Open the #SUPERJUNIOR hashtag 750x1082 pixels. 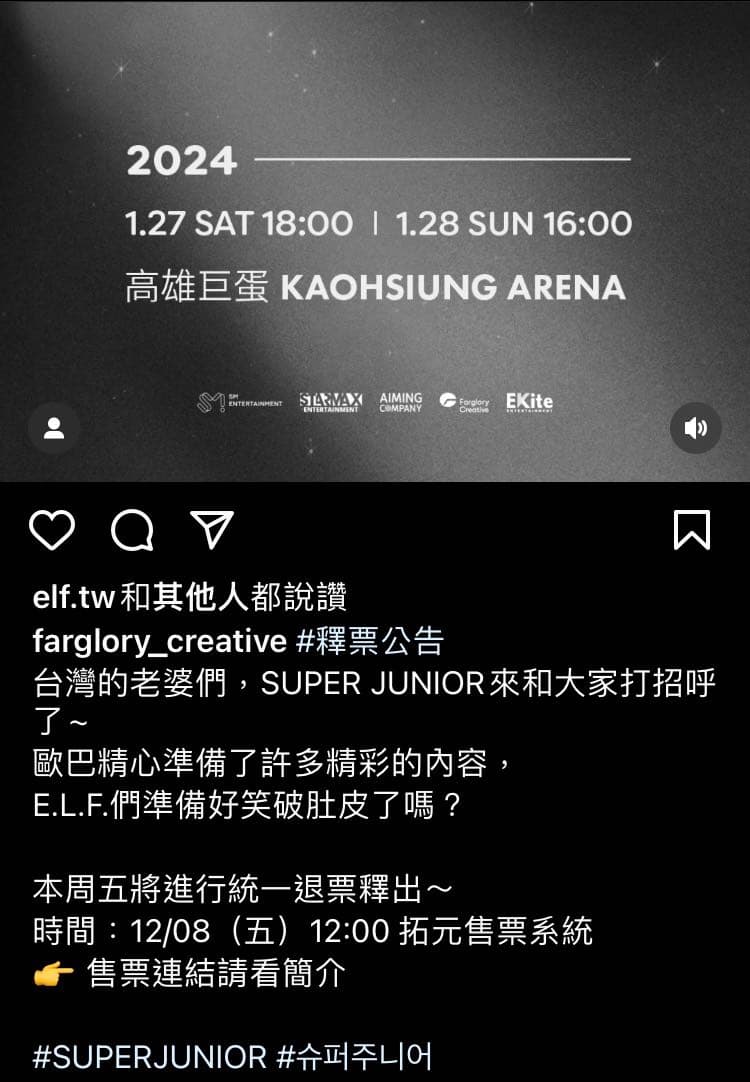150,1058
